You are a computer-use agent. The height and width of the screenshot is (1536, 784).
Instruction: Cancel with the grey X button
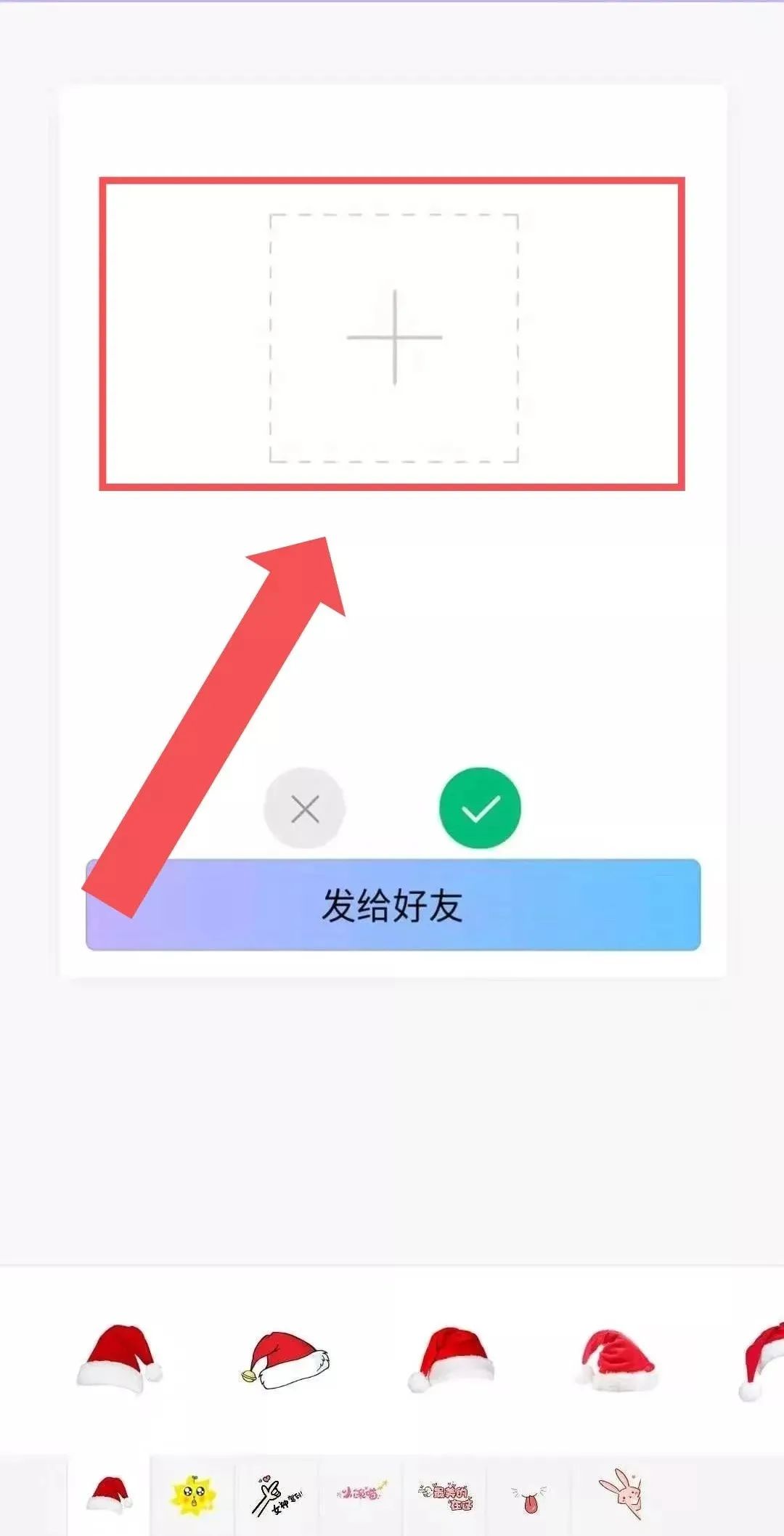pos(305,808)
